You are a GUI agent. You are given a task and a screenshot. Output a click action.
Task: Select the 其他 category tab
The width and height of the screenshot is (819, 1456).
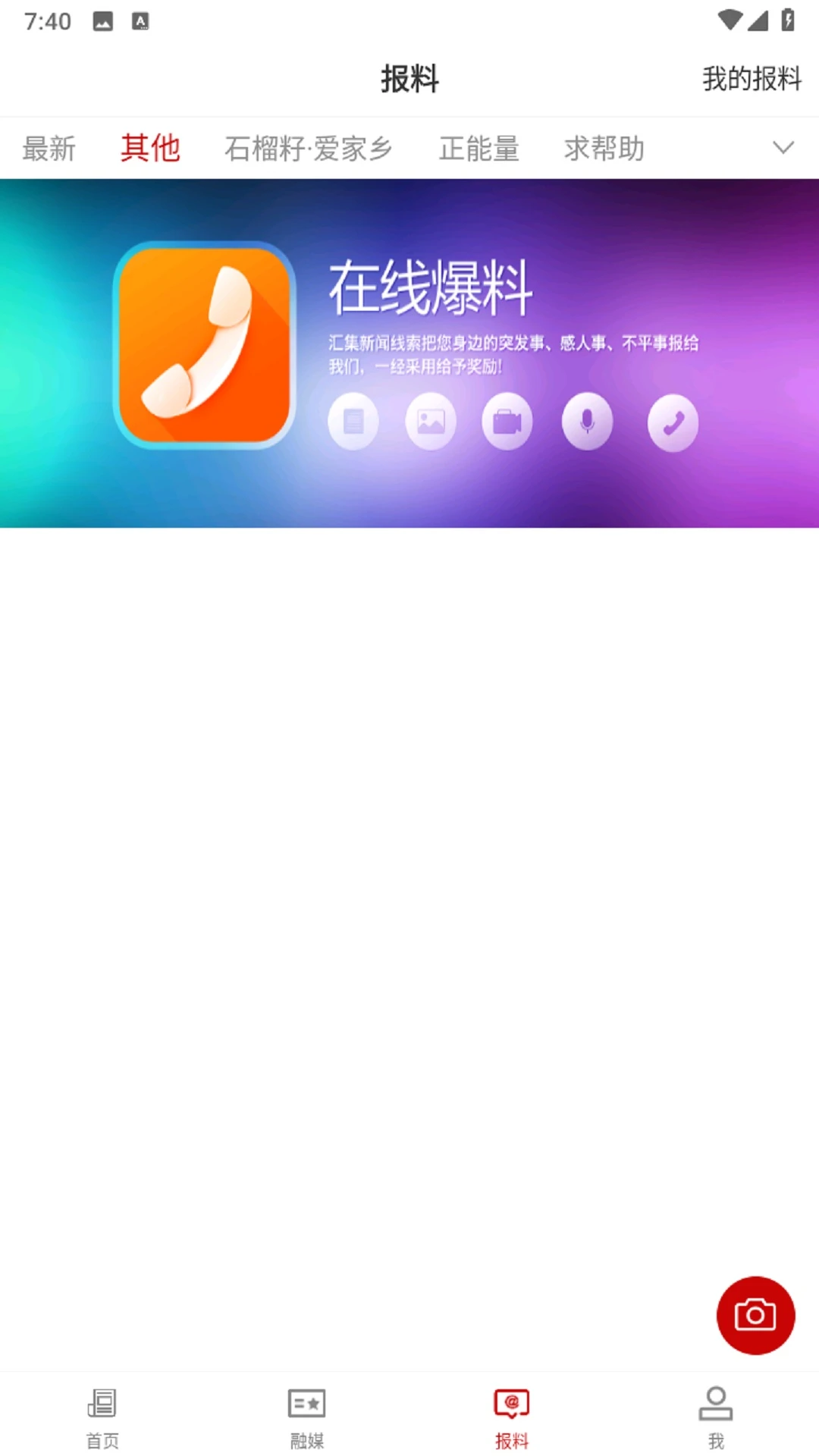click(x=150, y=149)
